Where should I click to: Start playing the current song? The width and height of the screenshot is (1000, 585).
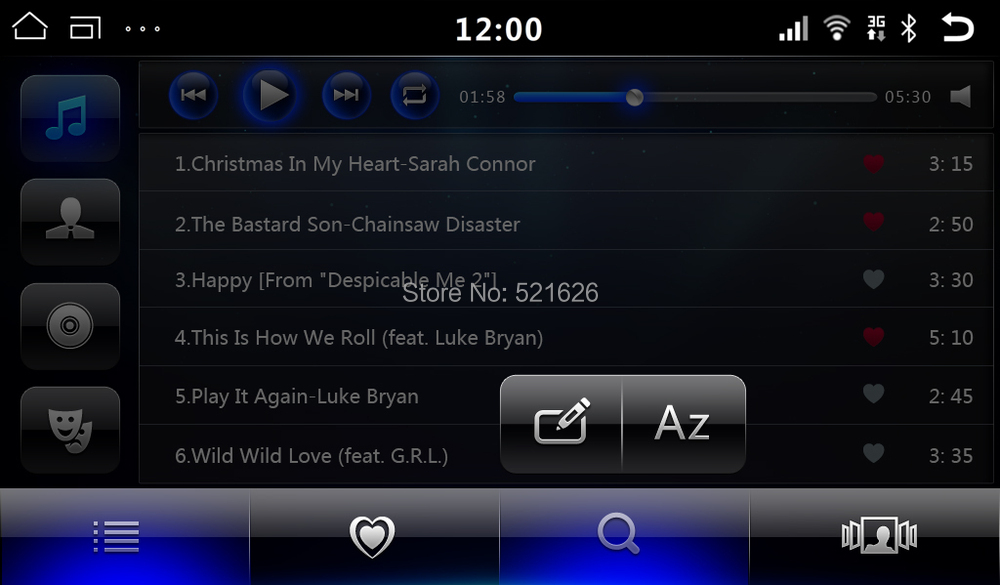[x=271, y=96]
